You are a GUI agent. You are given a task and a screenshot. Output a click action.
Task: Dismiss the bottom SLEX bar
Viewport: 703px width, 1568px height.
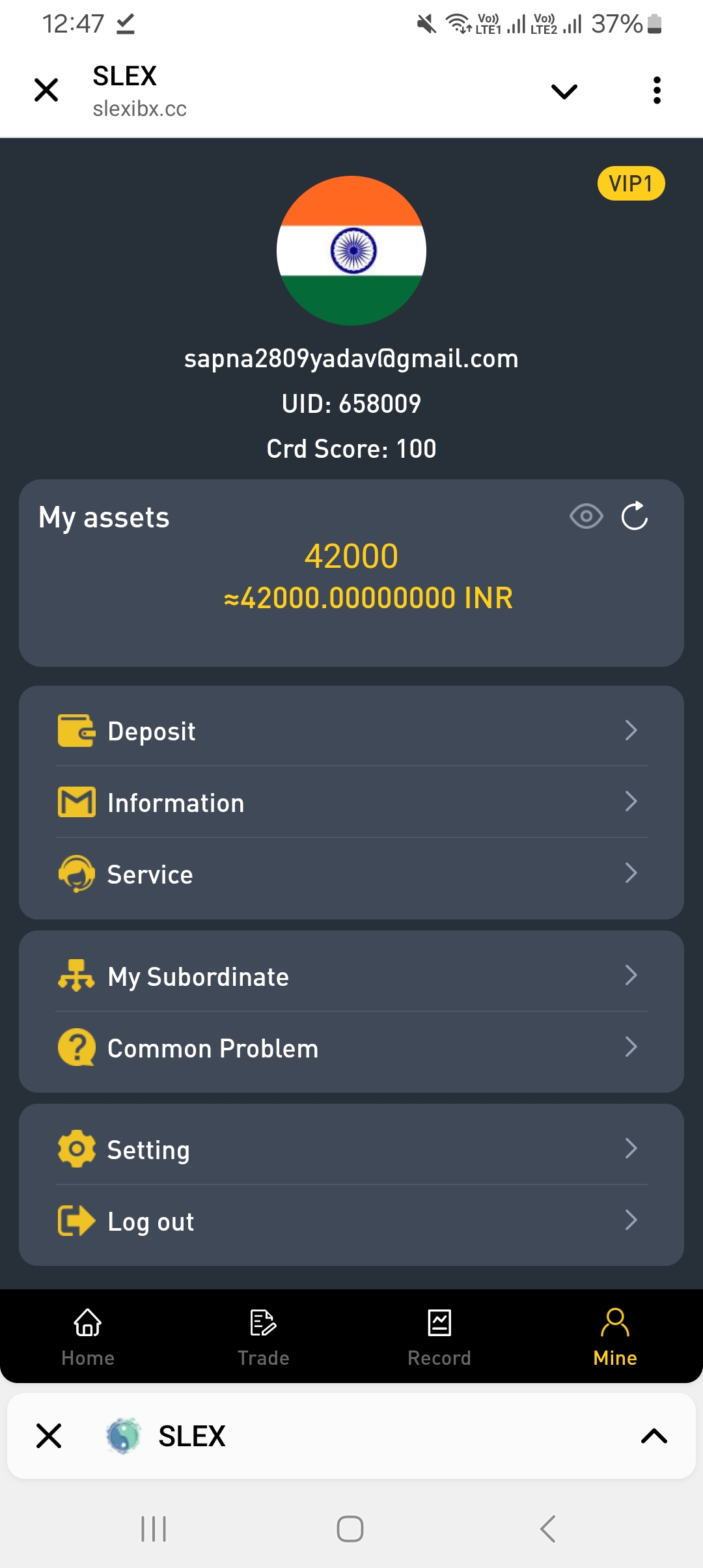[x=49, y=1436]
